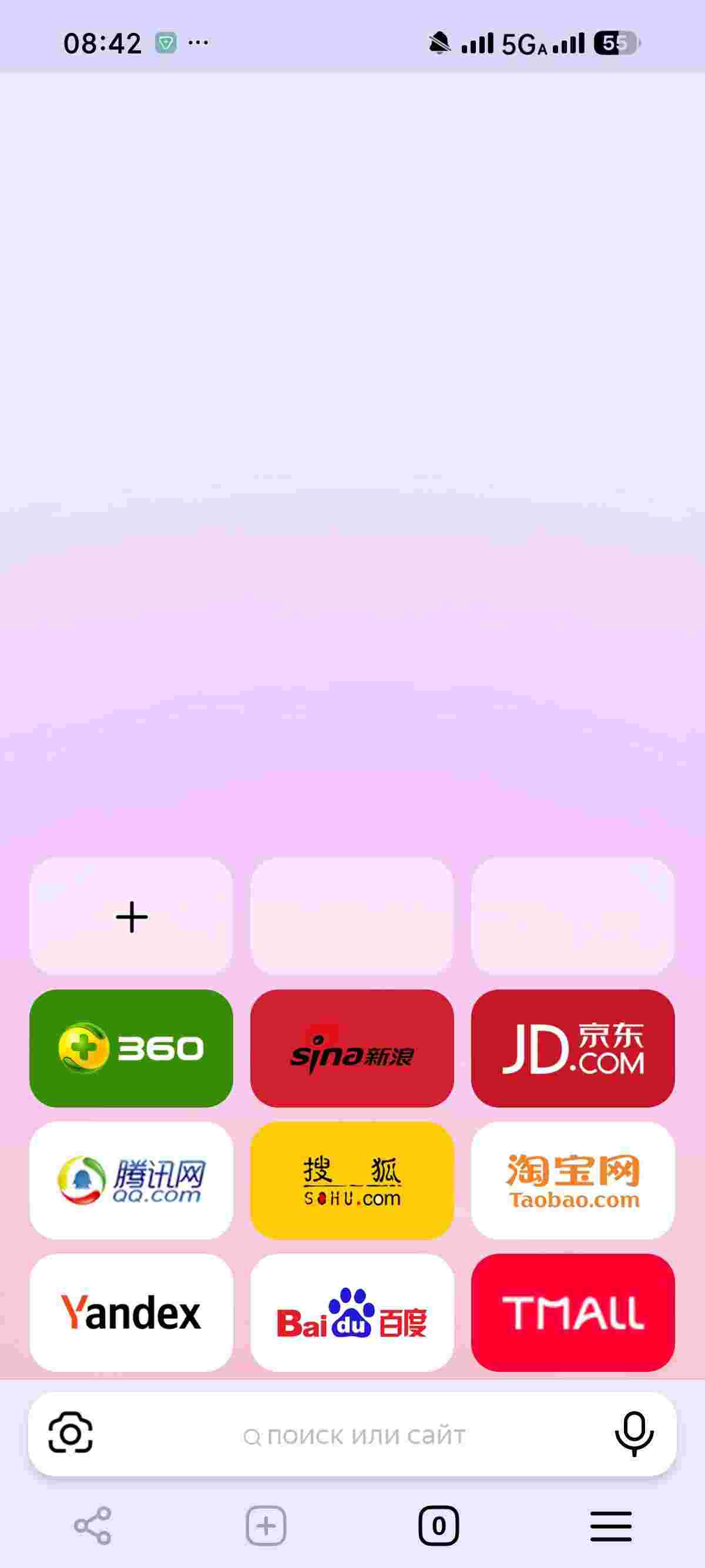Tap the поиск или сайт search field

[353, 1435]
